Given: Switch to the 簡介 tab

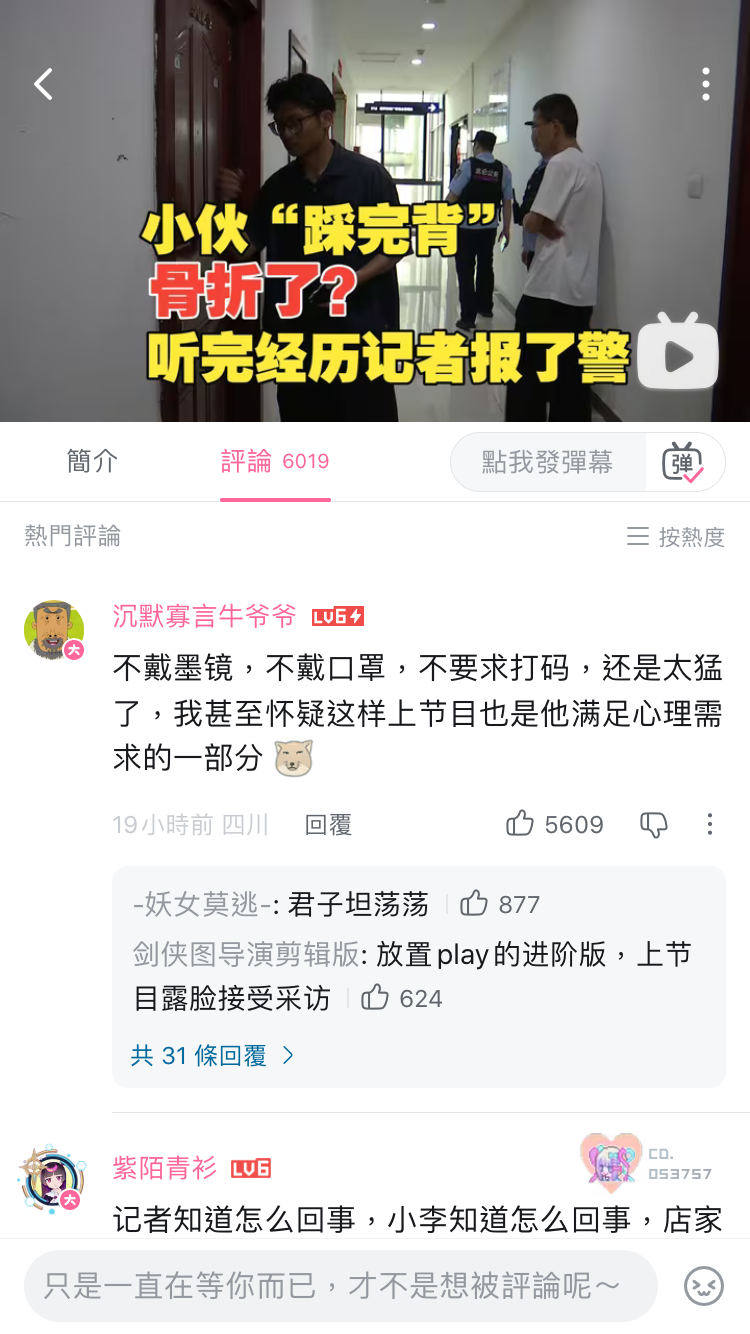Looking at the screenshot, I should click(92, 461).
